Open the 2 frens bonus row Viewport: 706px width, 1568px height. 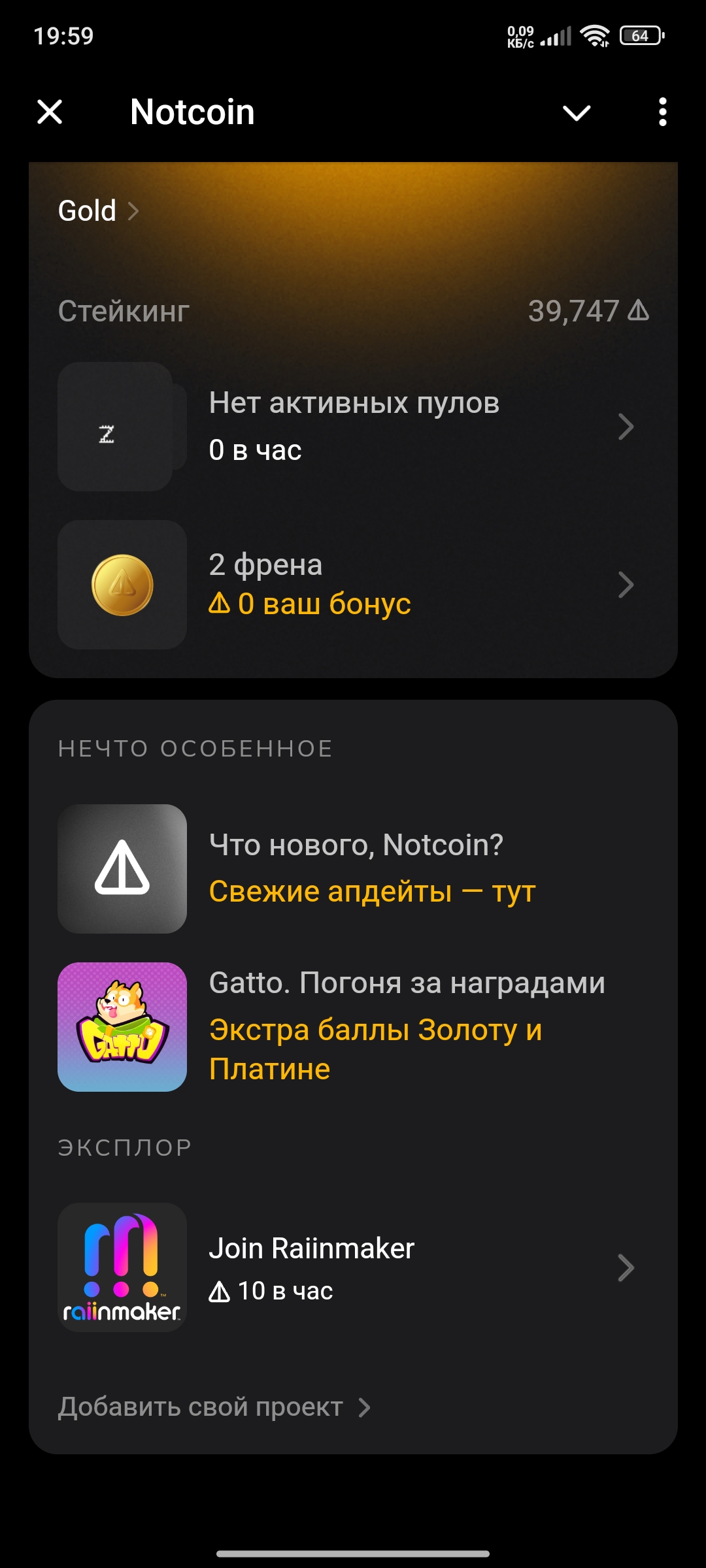coord(353,585)
